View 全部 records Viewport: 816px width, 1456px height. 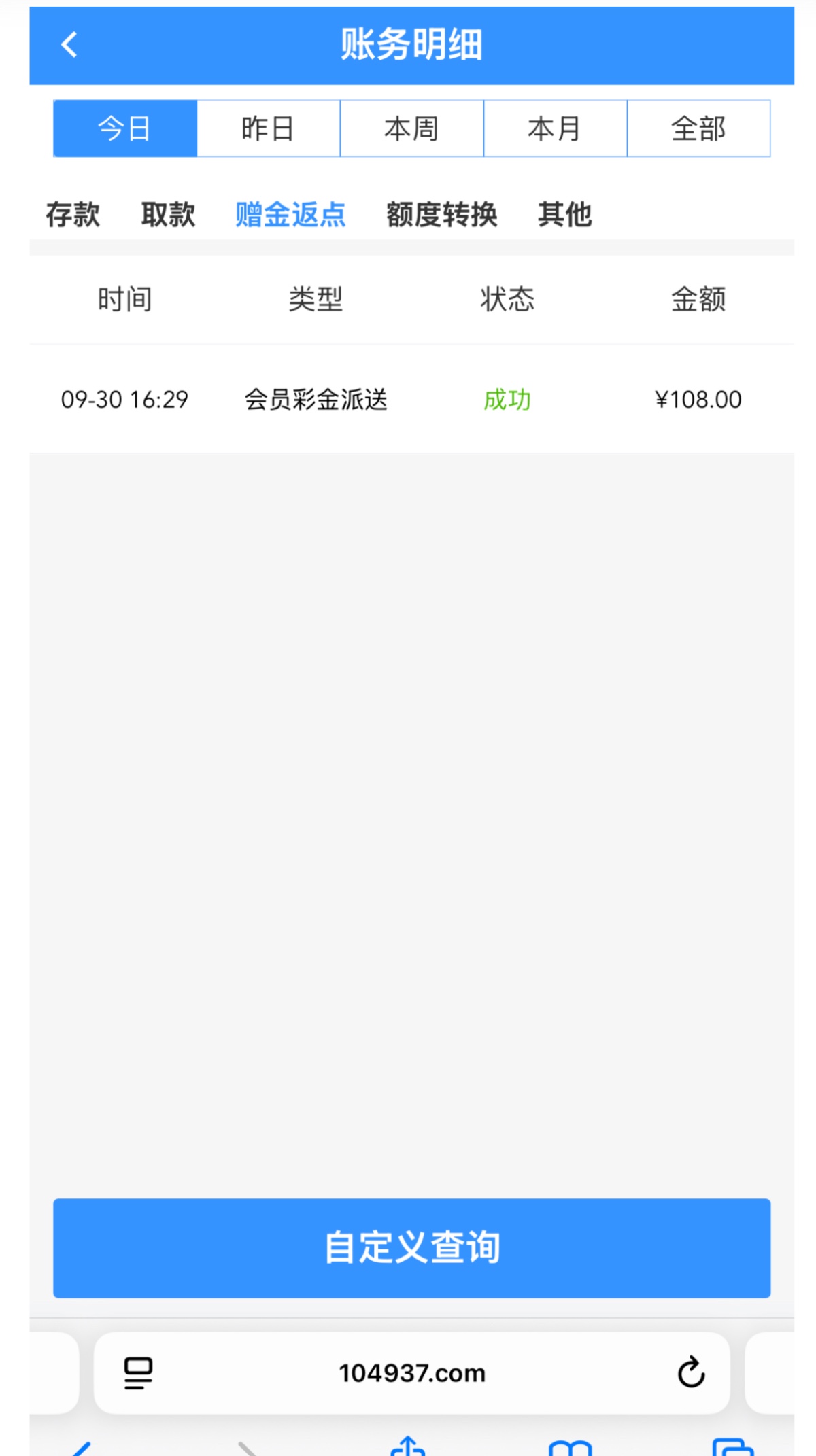pos(698,128)
